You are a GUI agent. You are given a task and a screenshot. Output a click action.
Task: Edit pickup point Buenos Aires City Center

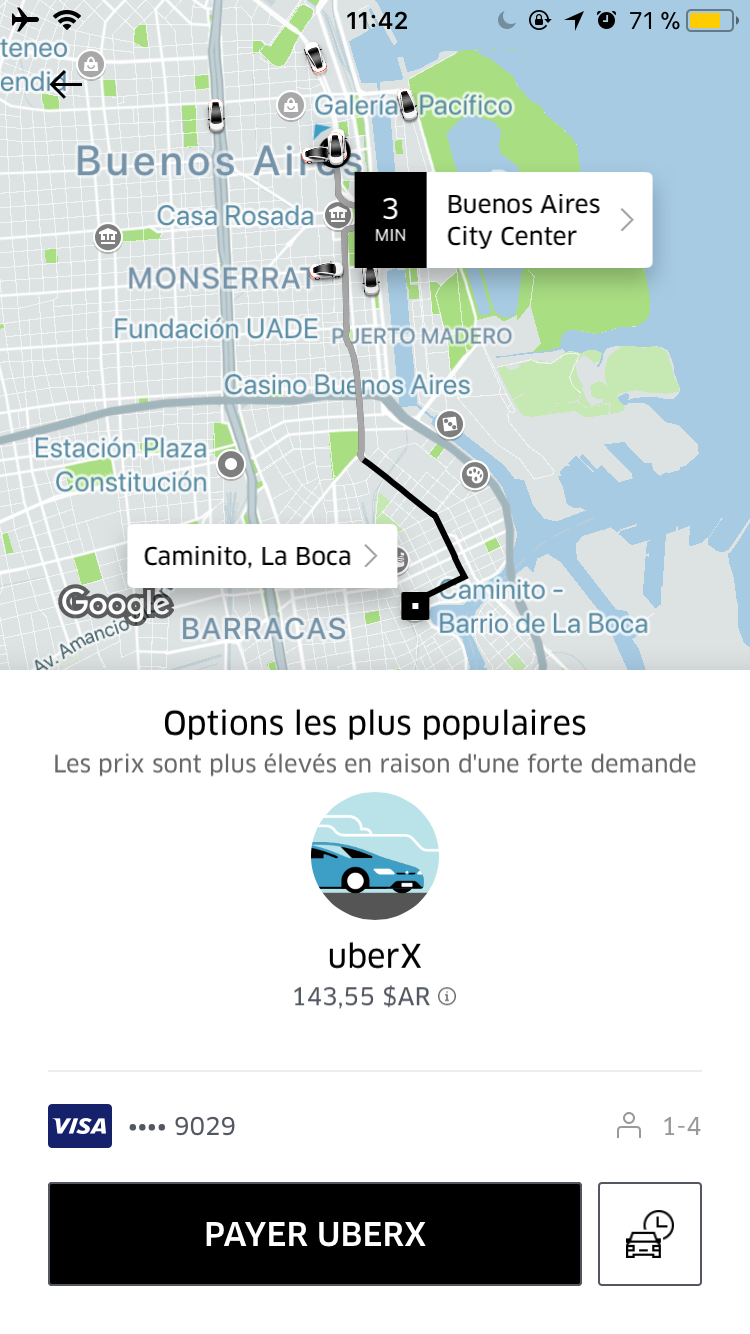click(x=523, y=220)
